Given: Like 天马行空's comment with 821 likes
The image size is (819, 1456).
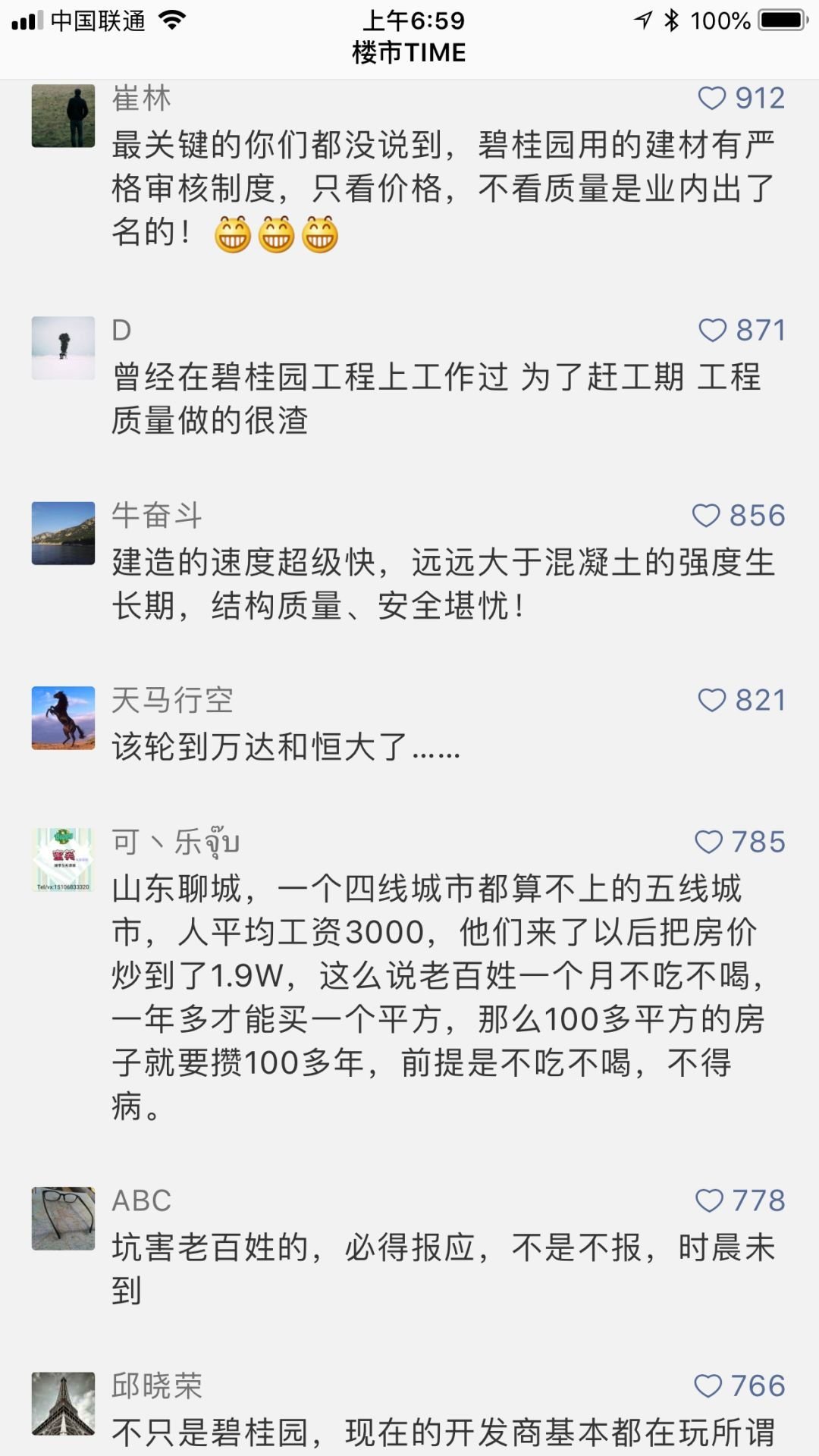Looking at the screenshot, I should tap(711, 700).
